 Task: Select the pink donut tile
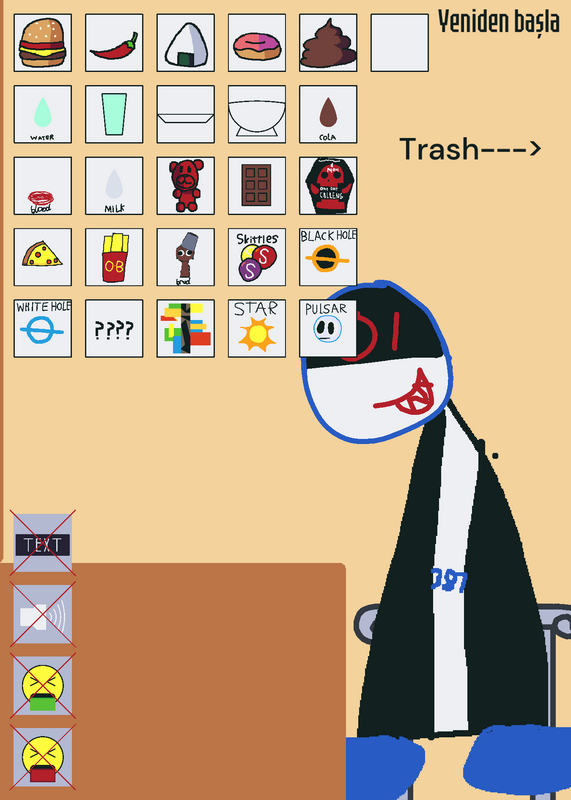pyautogui.click(x=257, y=43)
